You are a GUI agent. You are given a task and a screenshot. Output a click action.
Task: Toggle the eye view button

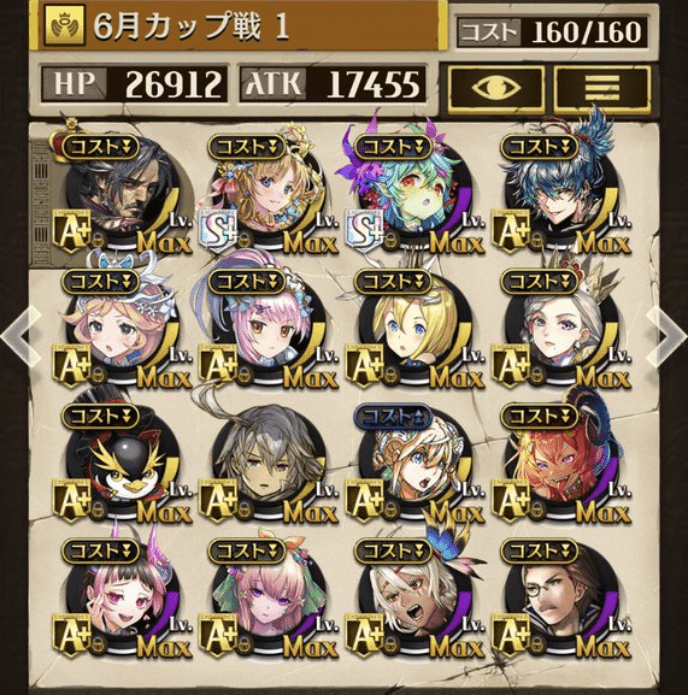(x=495, y=88)
